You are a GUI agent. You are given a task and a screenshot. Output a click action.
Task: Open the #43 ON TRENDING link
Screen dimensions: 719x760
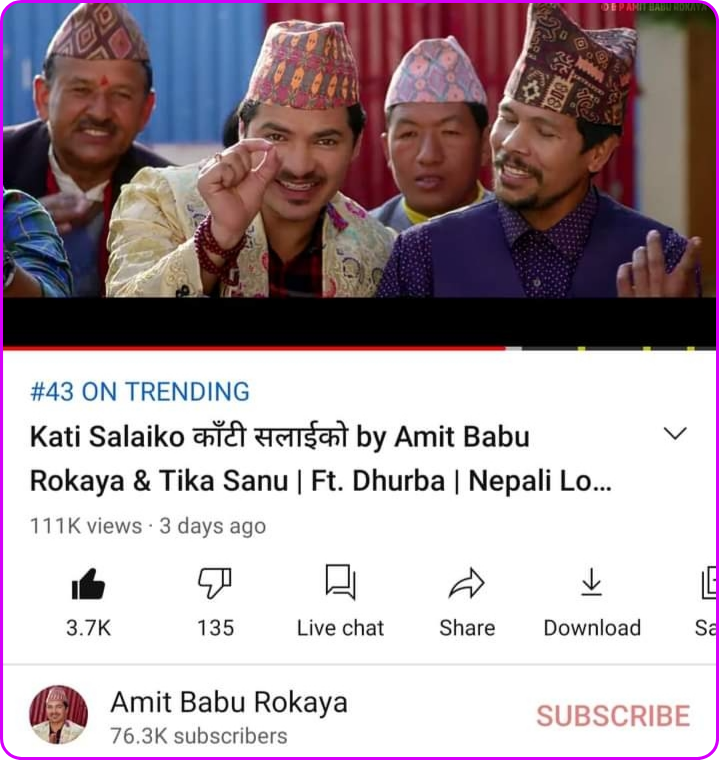click(140, 392)
